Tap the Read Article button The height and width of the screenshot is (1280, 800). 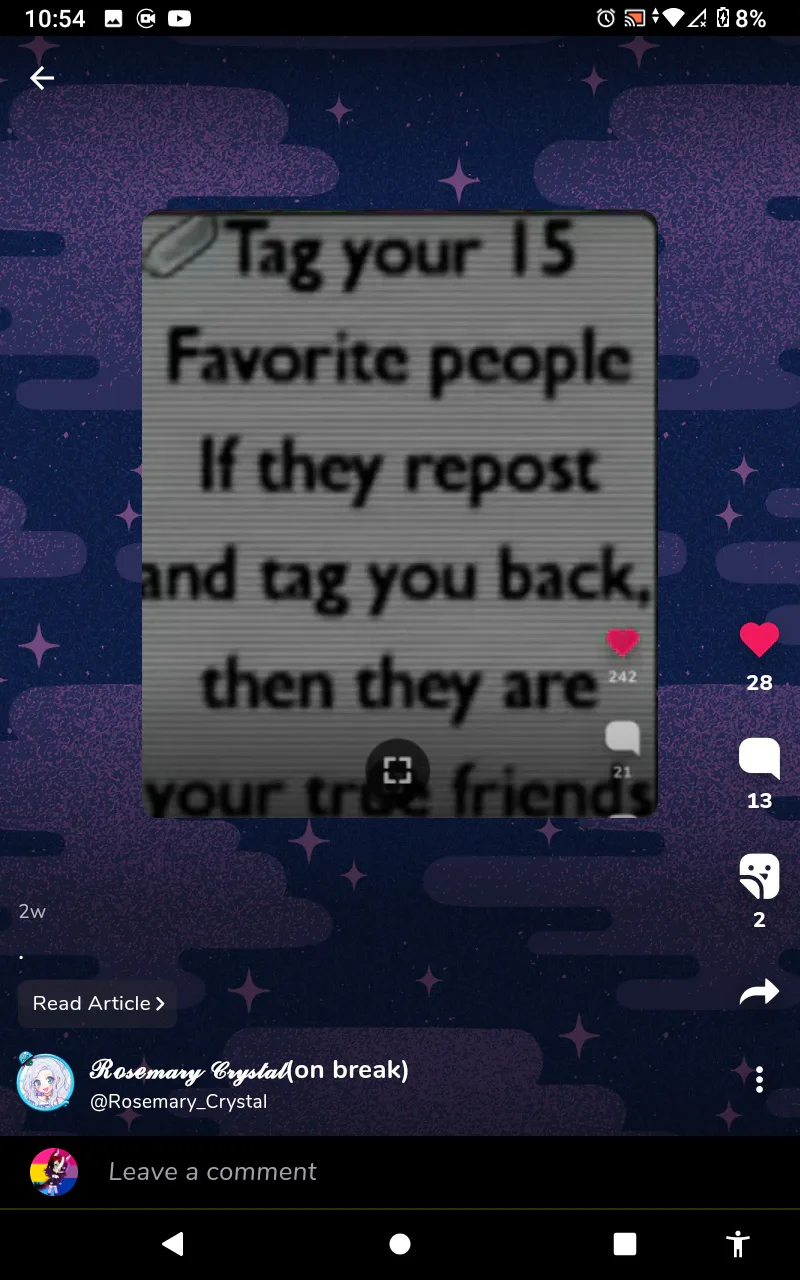pyautogui.click(x=97, y=1003)
